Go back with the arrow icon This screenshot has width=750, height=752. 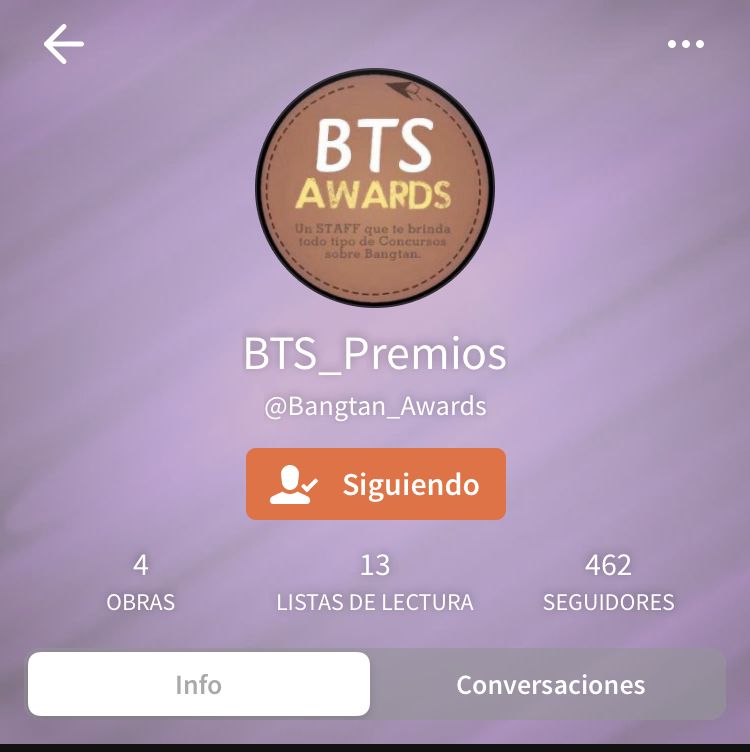click(x=63, y=45)
